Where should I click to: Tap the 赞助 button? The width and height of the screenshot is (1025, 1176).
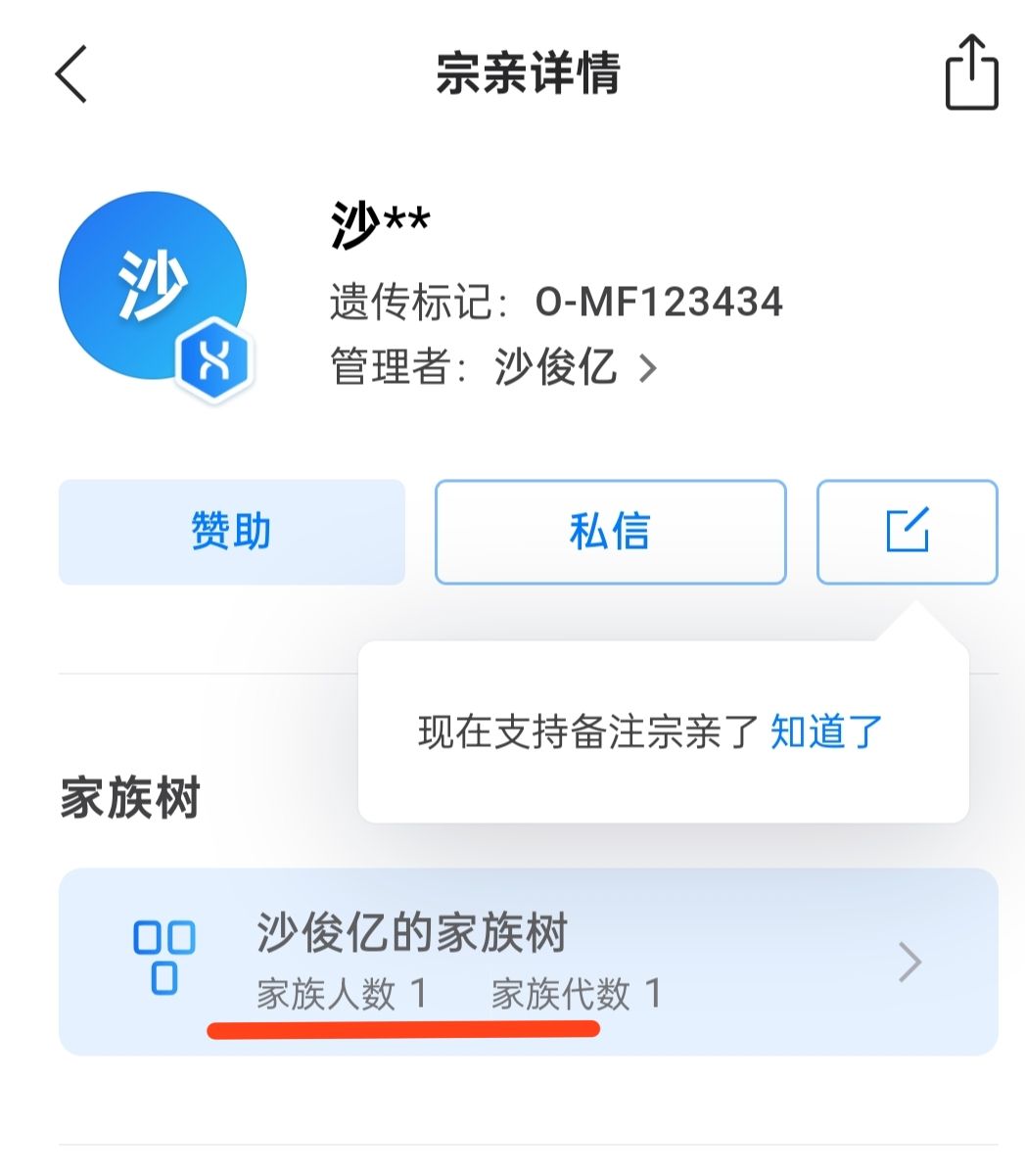tap(232, 532)
